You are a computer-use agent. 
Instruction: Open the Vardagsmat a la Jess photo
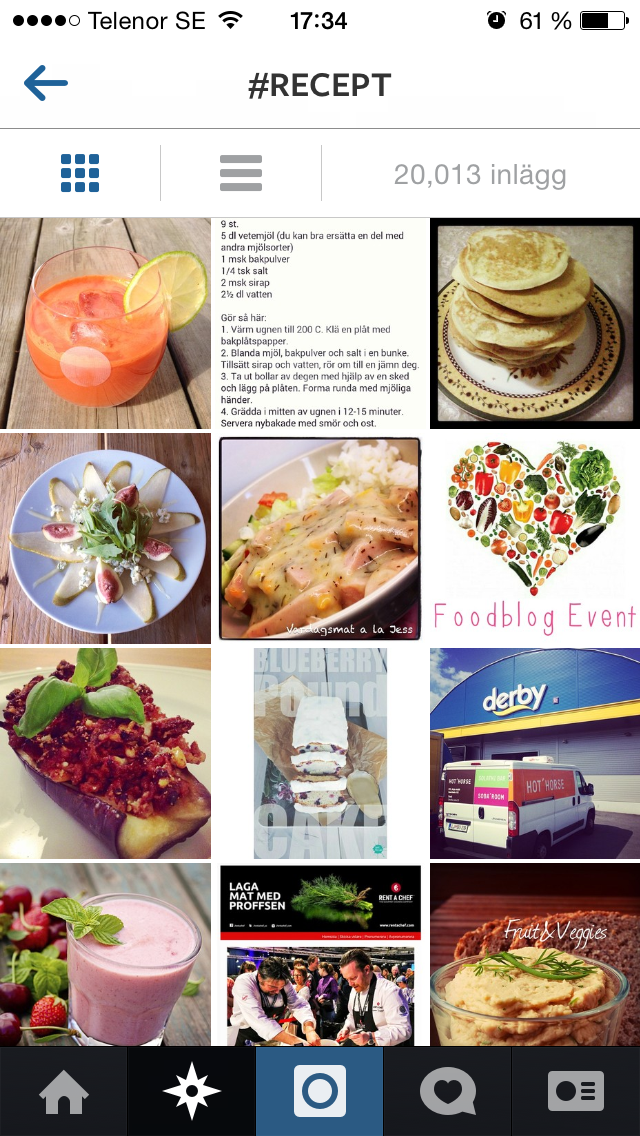[x=320, y=538]
